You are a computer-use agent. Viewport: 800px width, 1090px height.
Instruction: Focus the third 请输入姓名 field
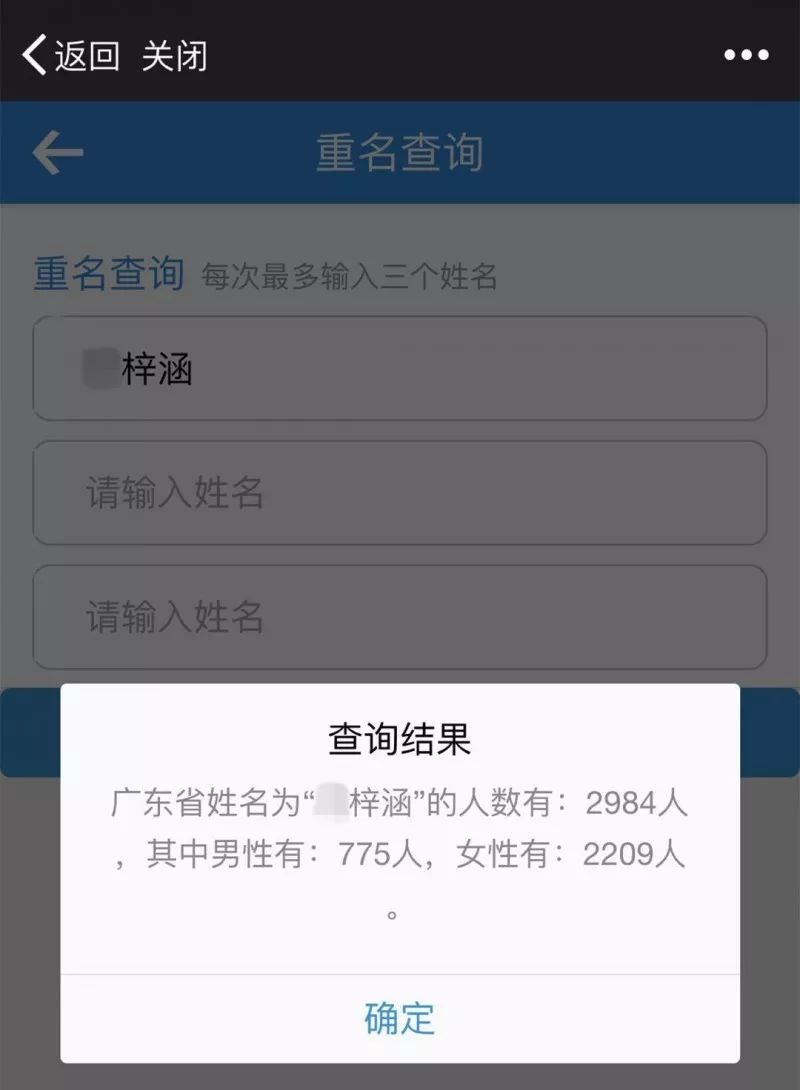[x=400, y=617]
